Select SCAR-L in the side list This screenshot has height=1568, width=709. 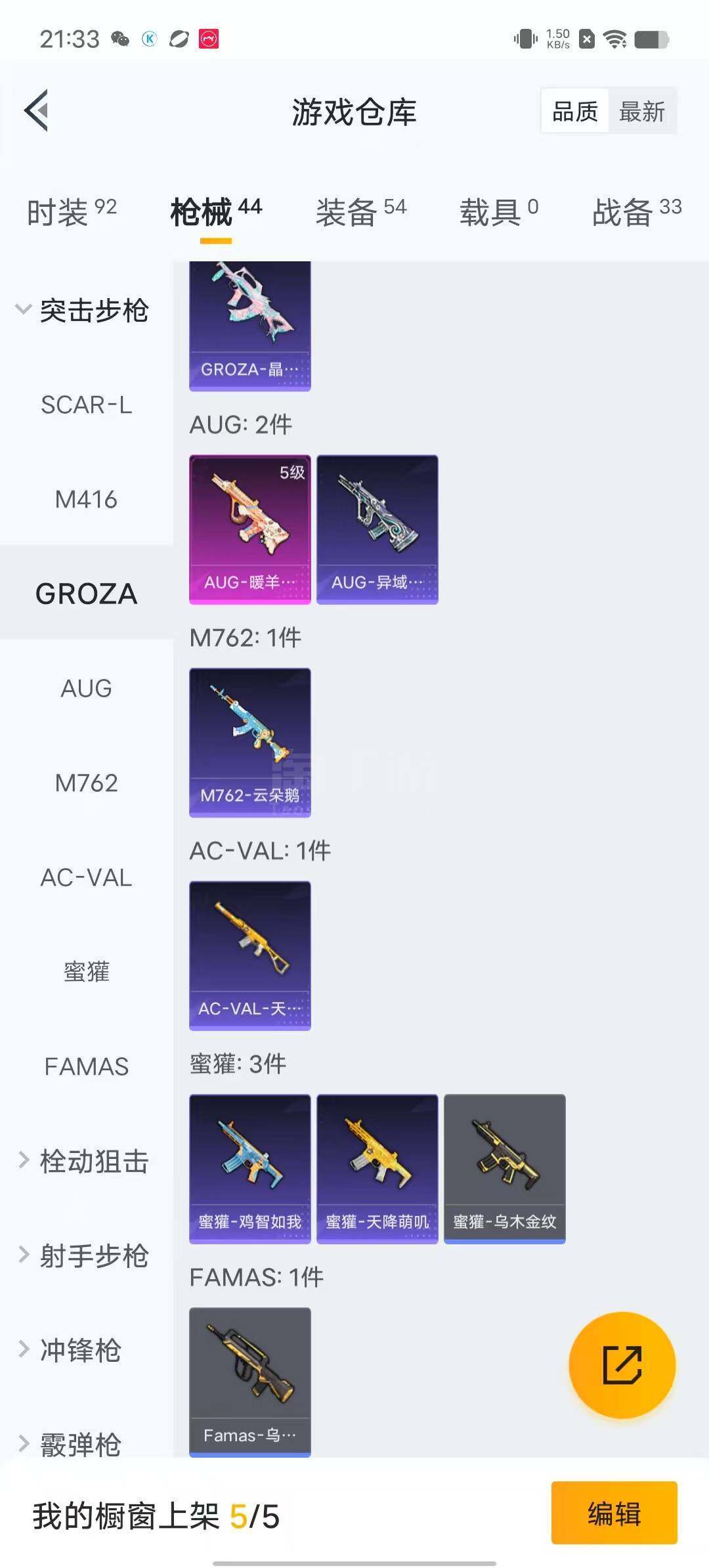(86, 404)
